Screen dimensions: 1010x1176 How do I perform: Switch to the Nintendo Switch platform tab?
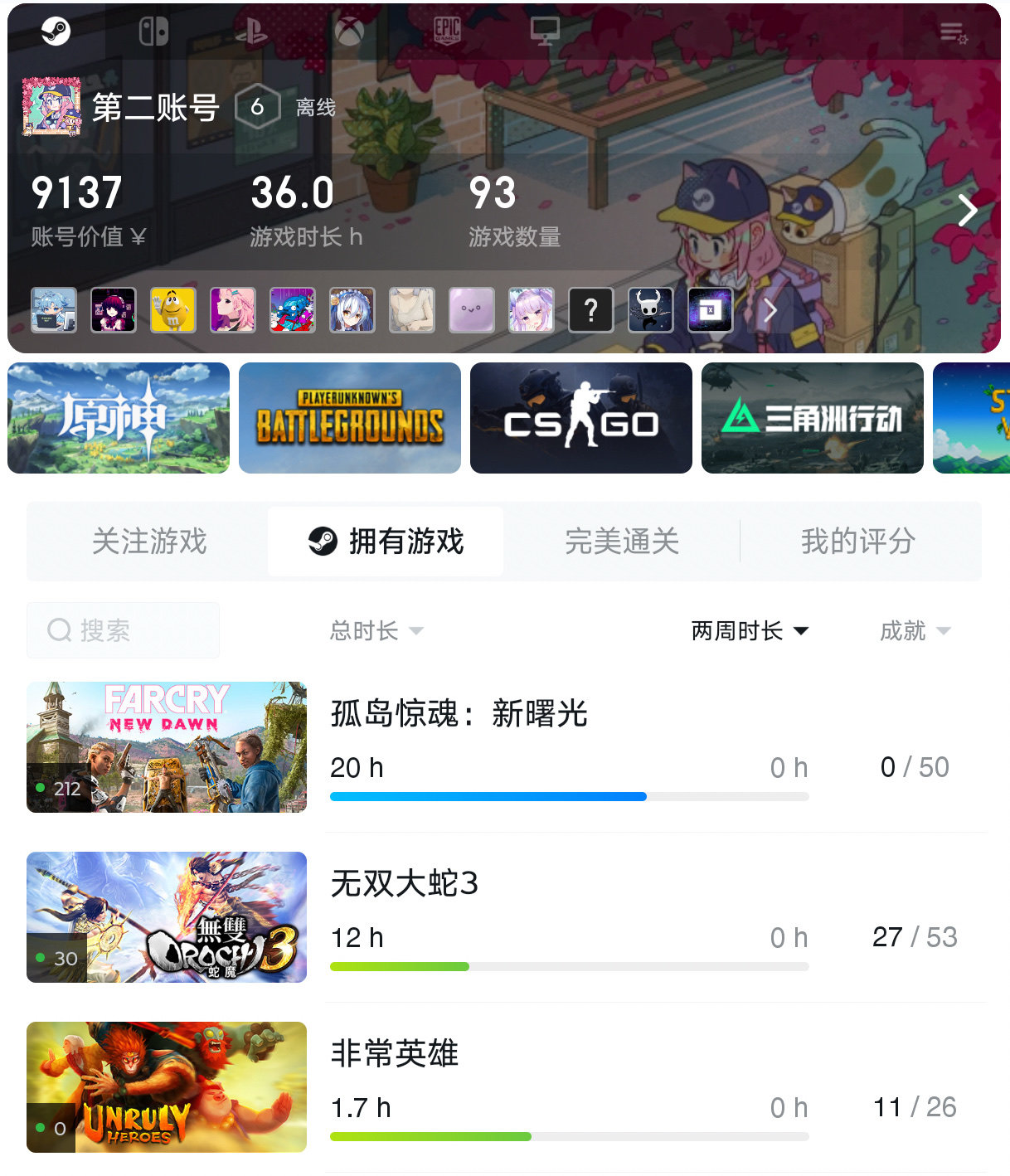point(153,32)
